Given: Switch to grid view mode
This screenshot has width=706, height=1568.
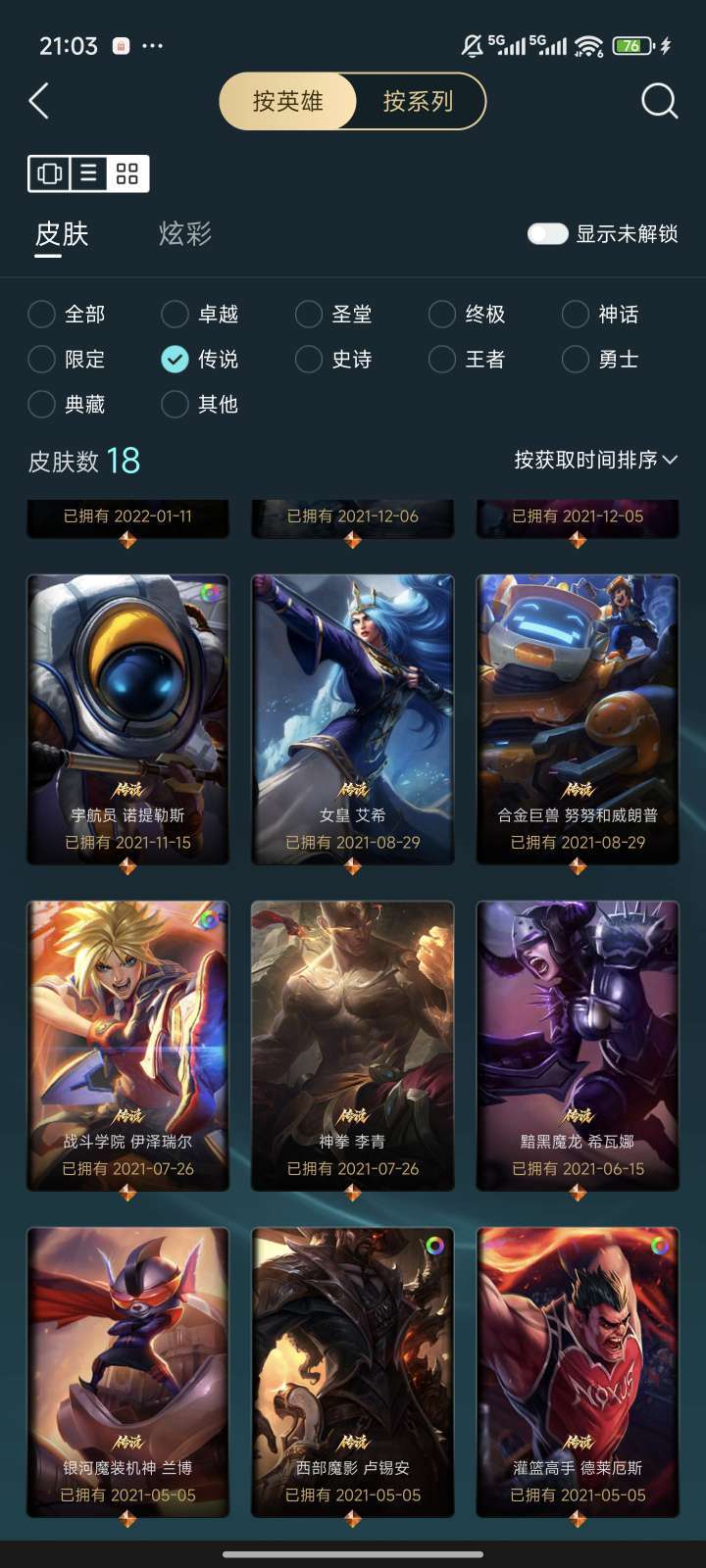Looking at the screenshot, I should tap(124, 173).
